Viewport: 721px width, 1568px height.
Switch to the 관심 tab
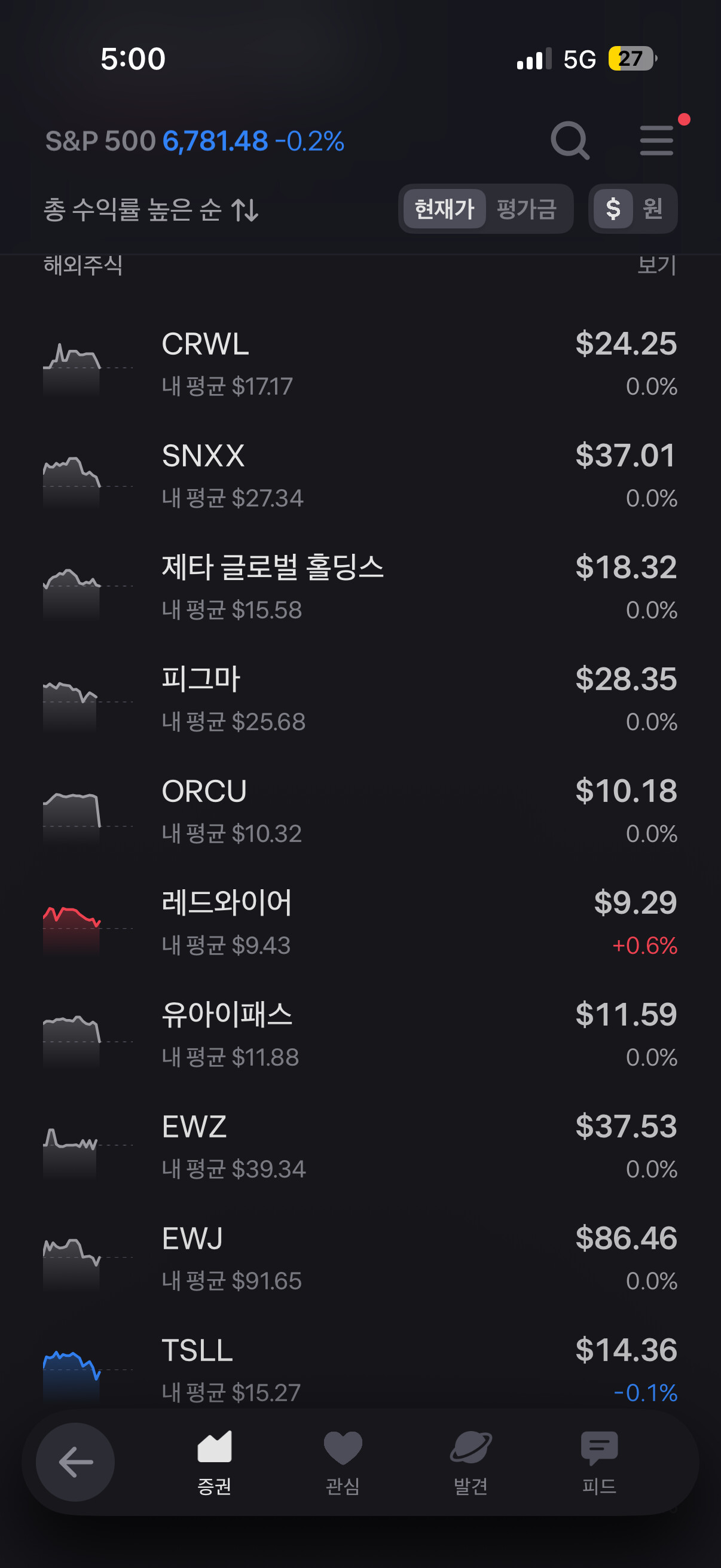343,1462
